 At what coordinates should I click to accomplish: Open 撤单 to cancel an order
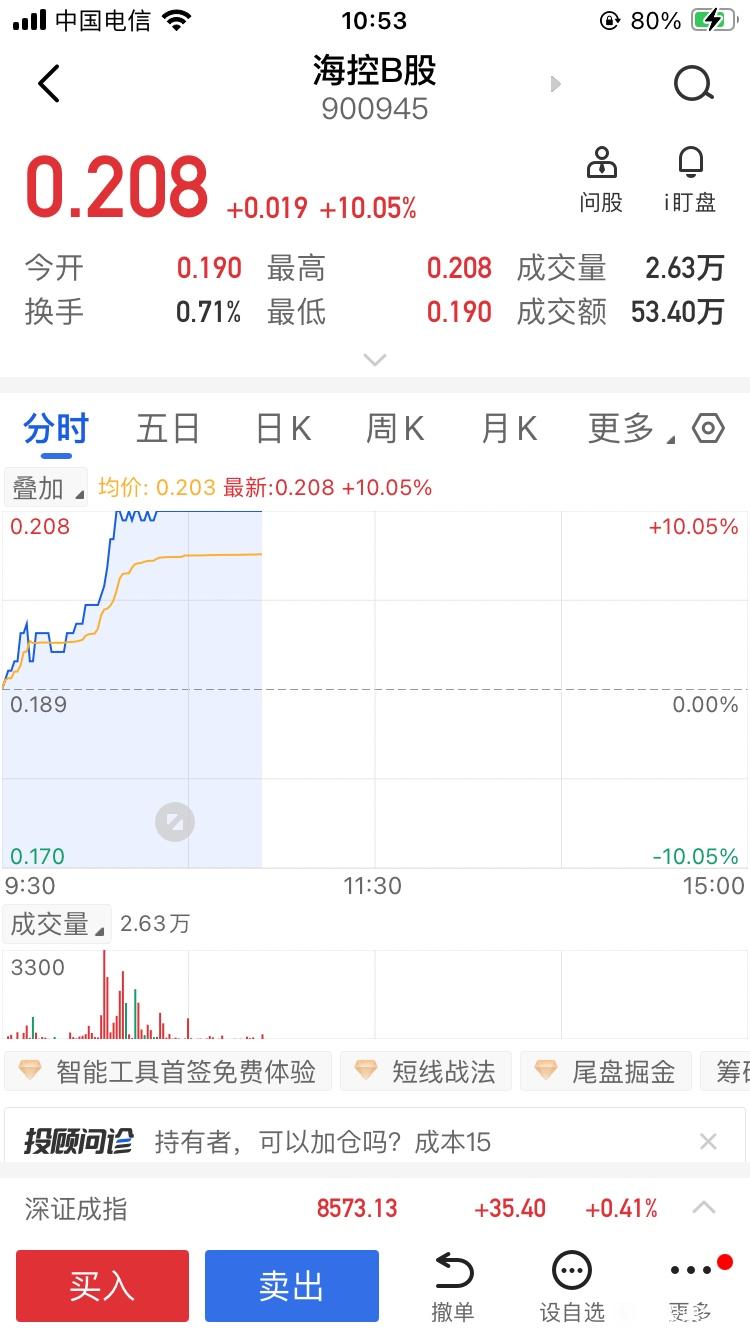(453, 1287)
